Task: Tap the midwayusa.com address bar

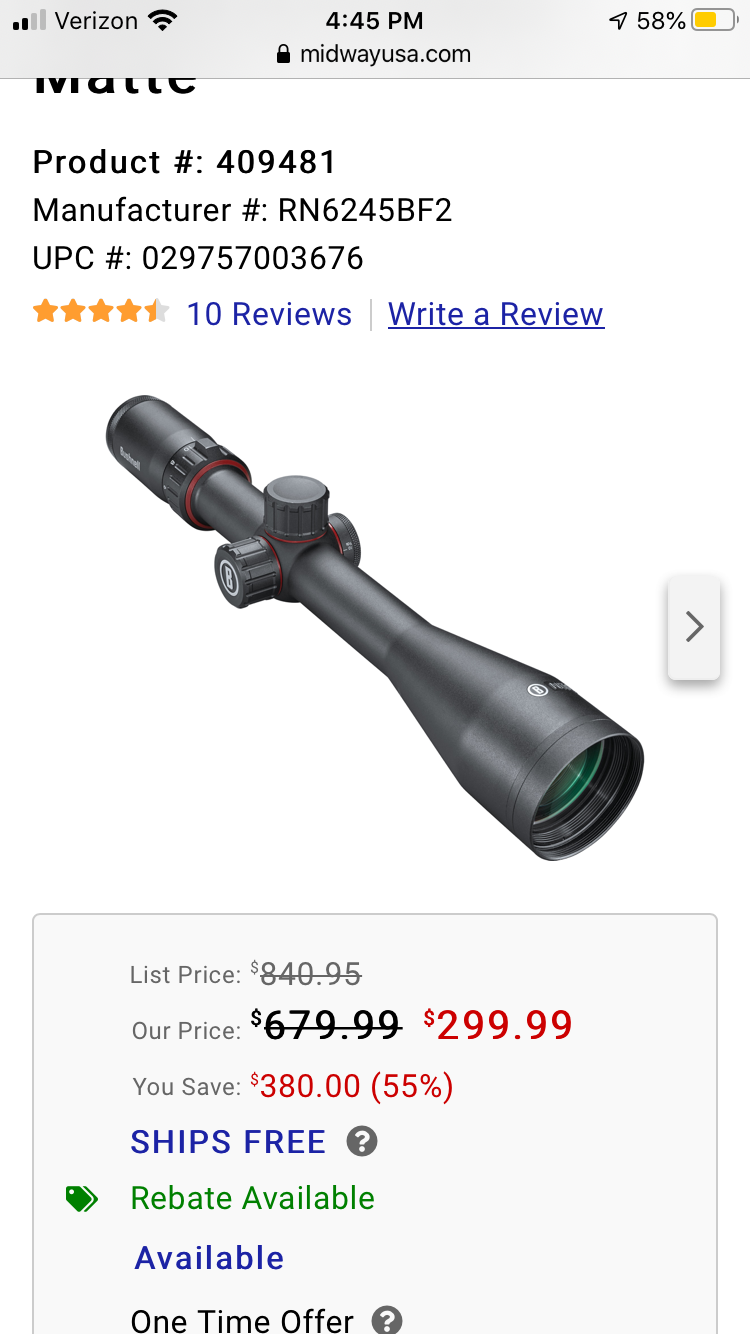Action: [375, 54]
